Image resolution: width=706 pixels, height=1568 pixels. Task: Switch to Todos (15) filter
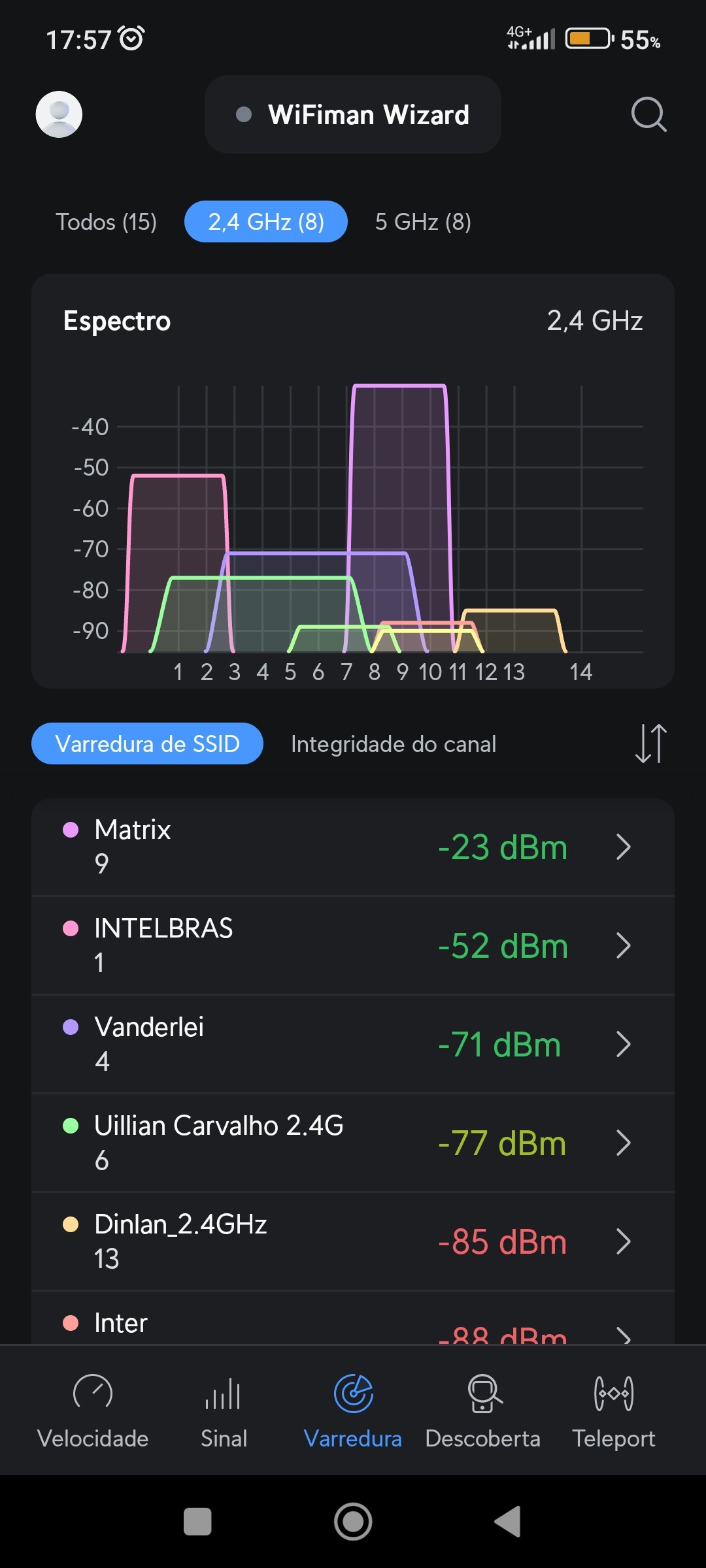click(106, 222)
